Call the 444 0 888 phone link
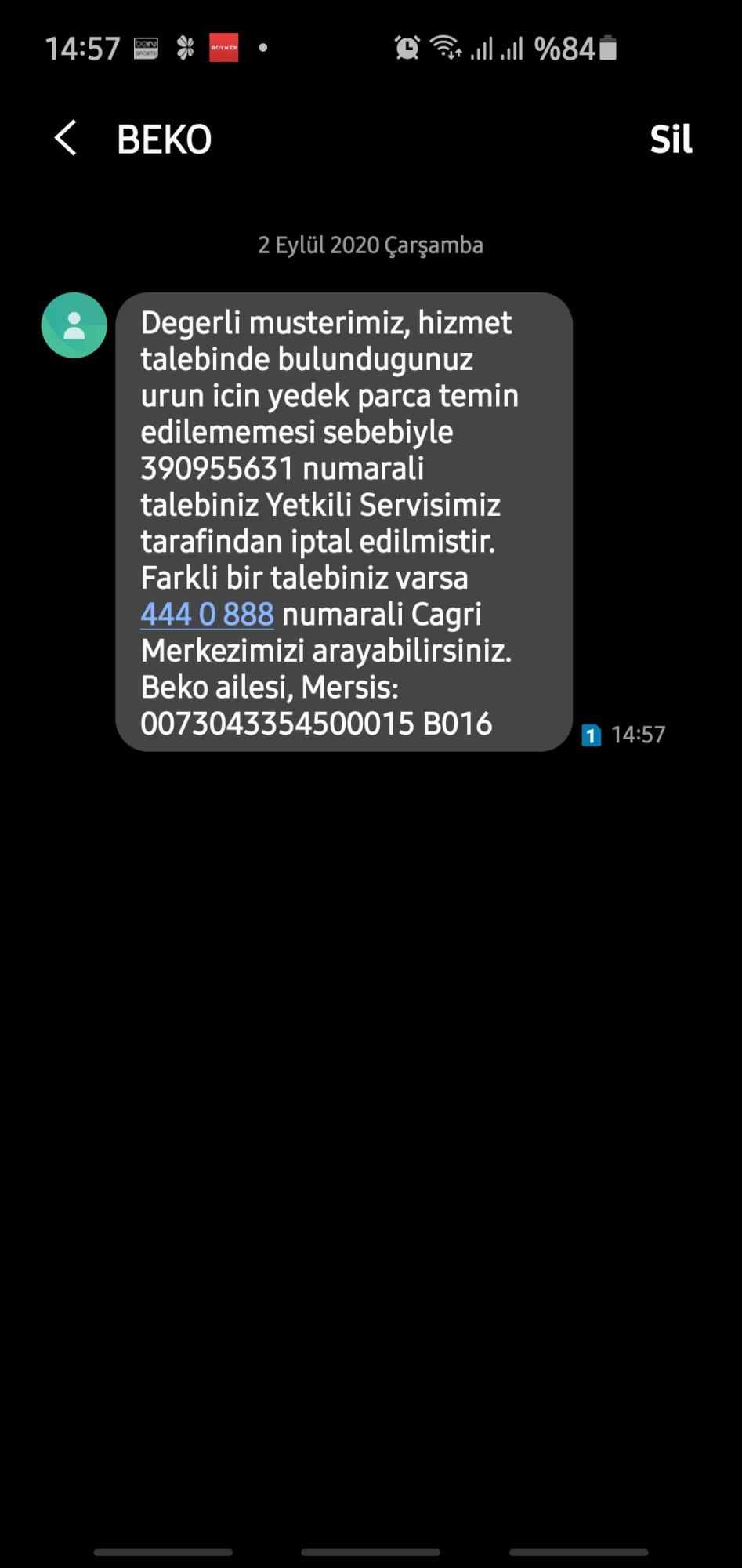Screen dimensions: 742x1568 pos(207,615)
